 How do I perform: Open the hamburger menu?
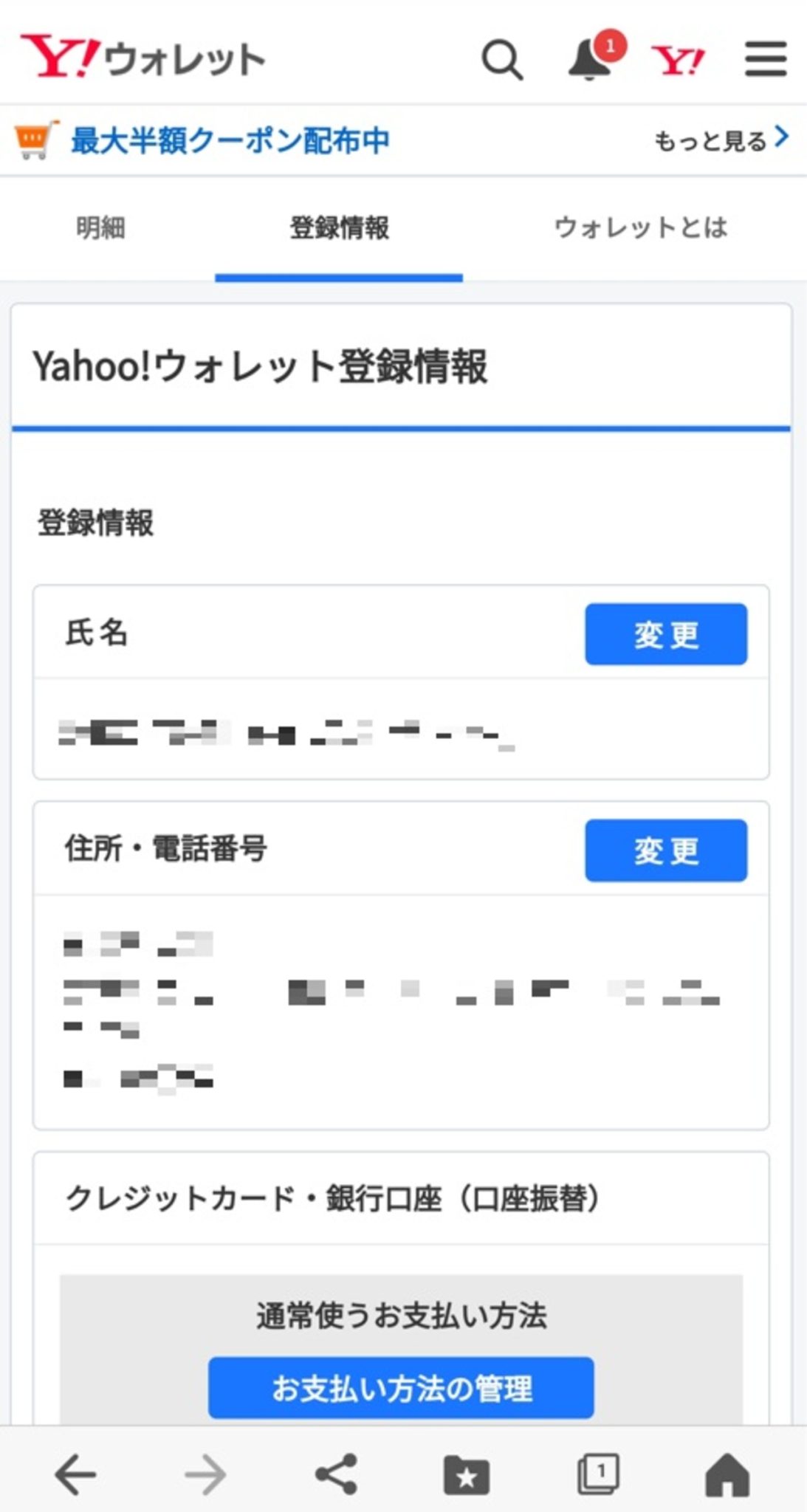pos(766,61)
